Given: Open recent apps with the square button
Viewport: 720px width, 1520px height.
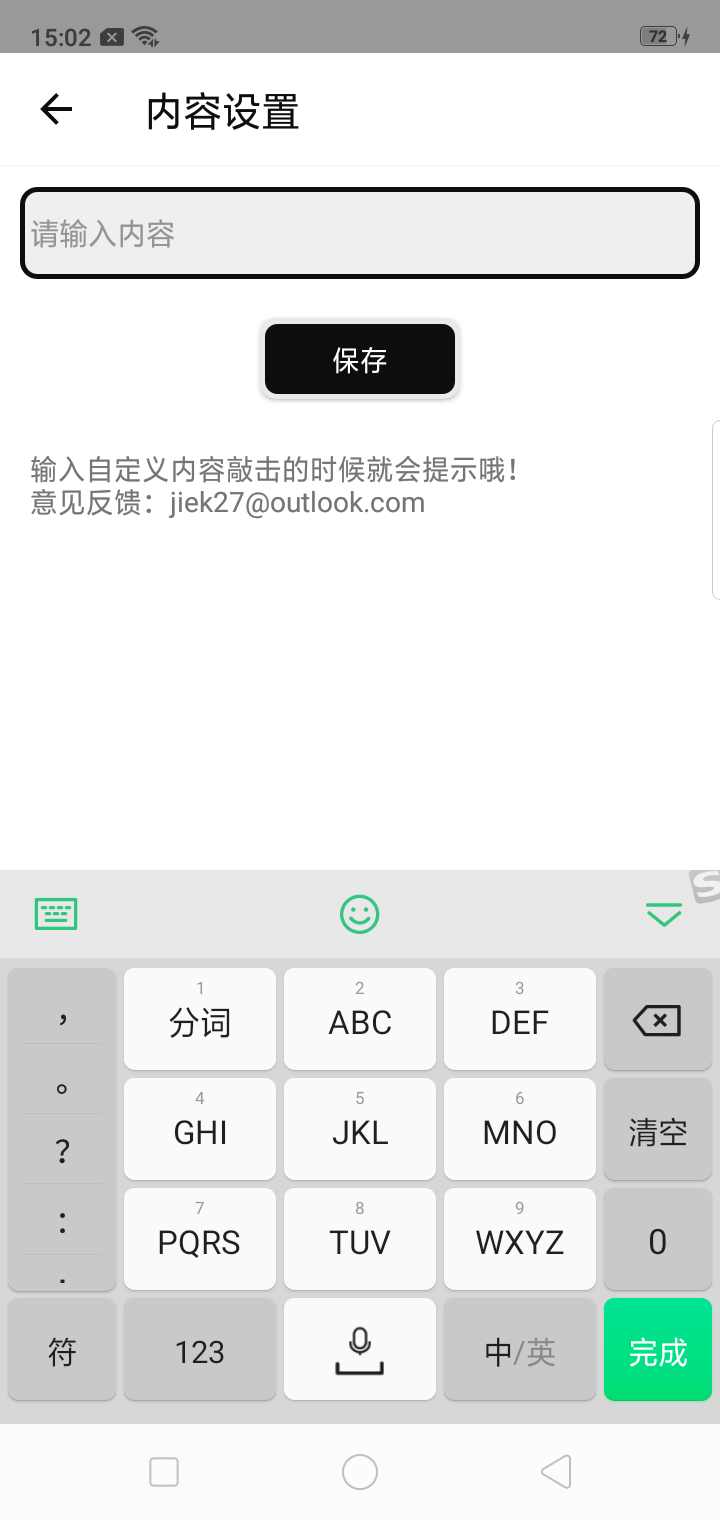Looking at the screenshot, I should (x=163, y=1471).
